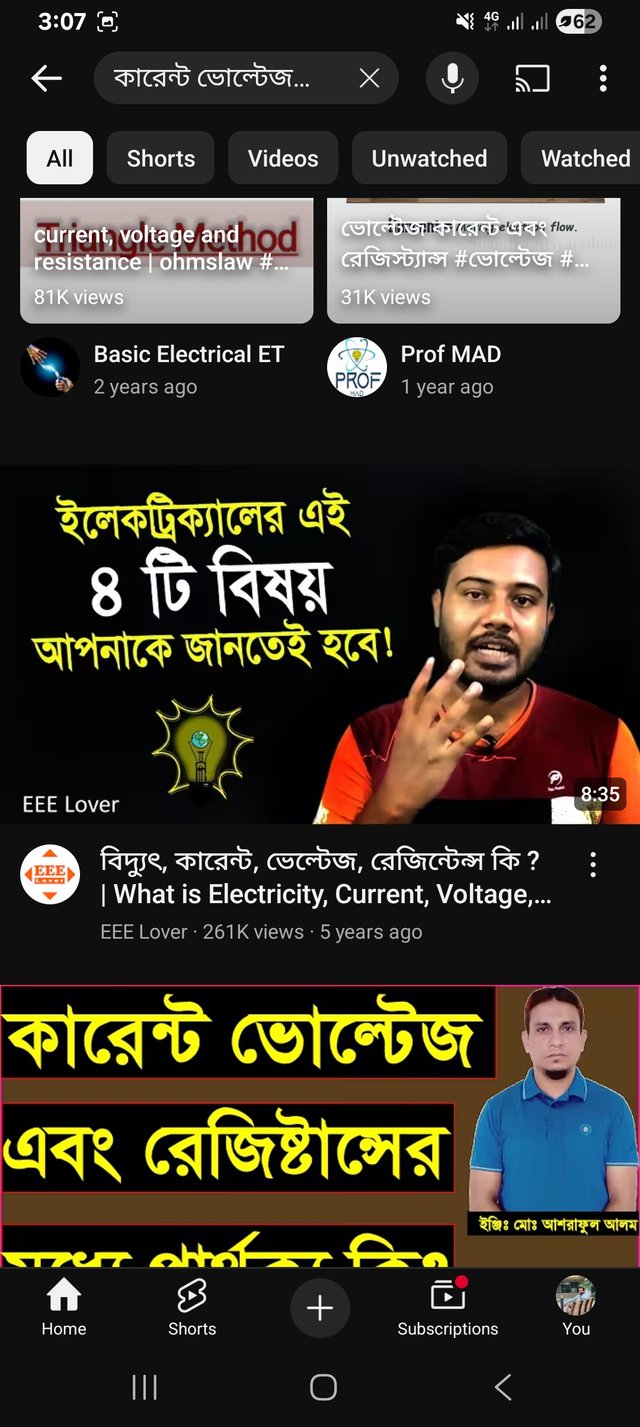The height and width of the screenshot is (1427, 640).
Task: Open the cast to device icon
Action: coord(533,78)
